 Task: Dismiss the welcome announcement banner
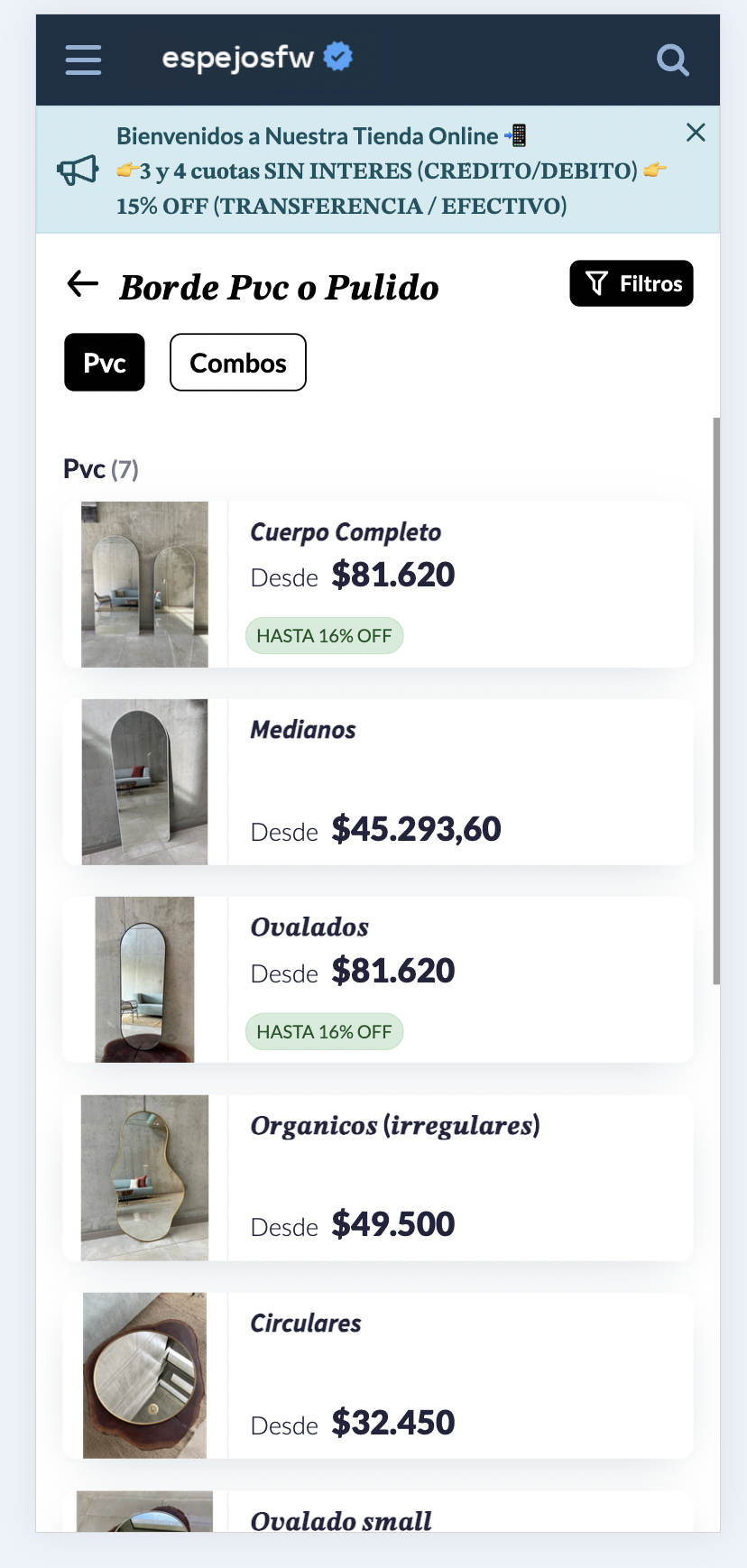(696, 133)
